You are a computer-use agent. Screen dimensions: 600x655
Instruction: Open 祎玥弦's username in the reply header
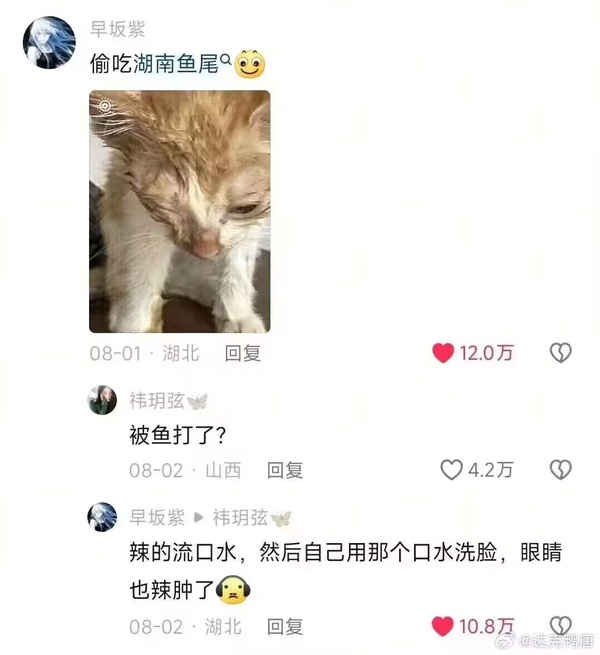238,517
